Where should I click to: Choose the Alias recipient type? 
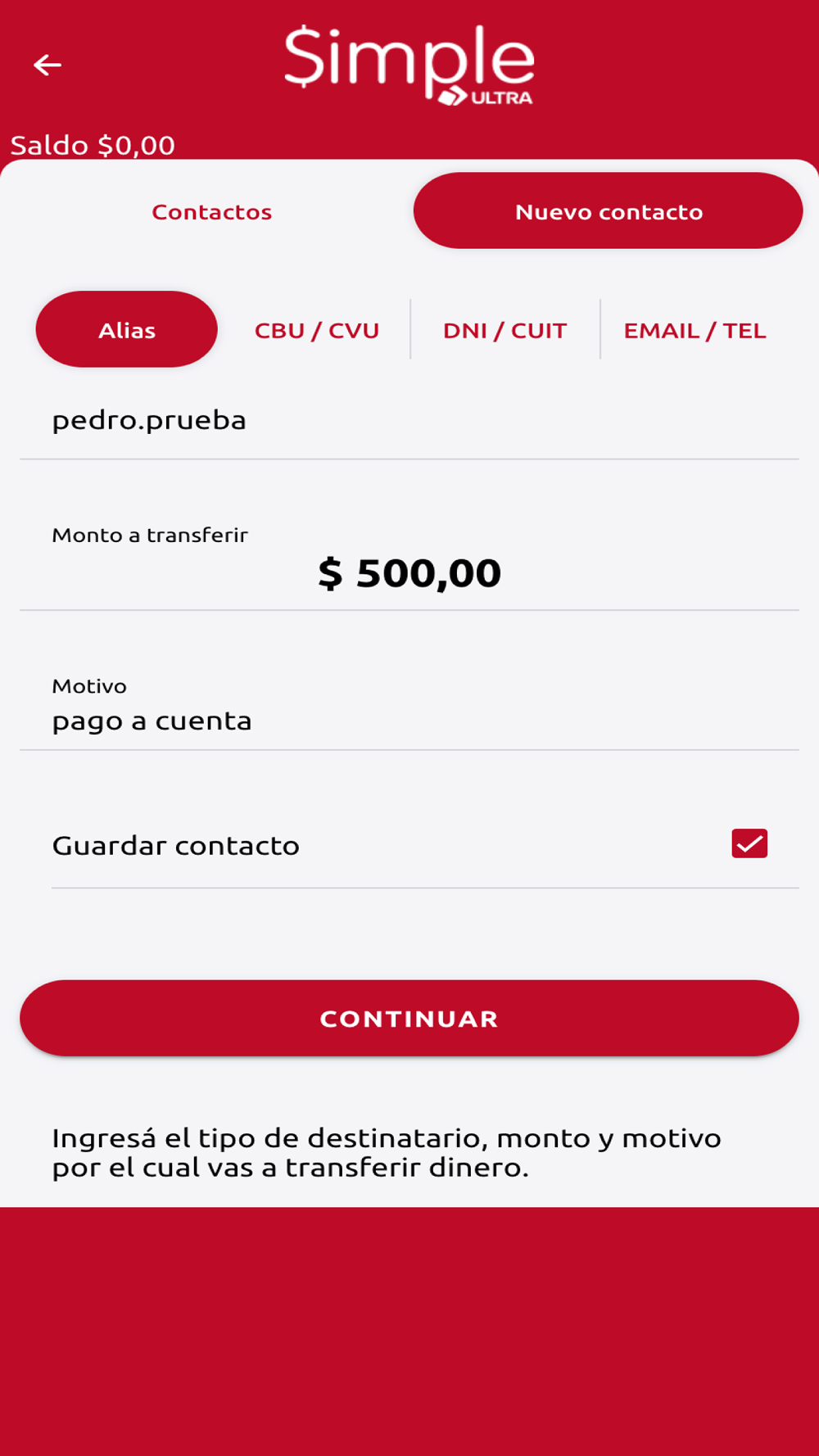coord(127,329)
